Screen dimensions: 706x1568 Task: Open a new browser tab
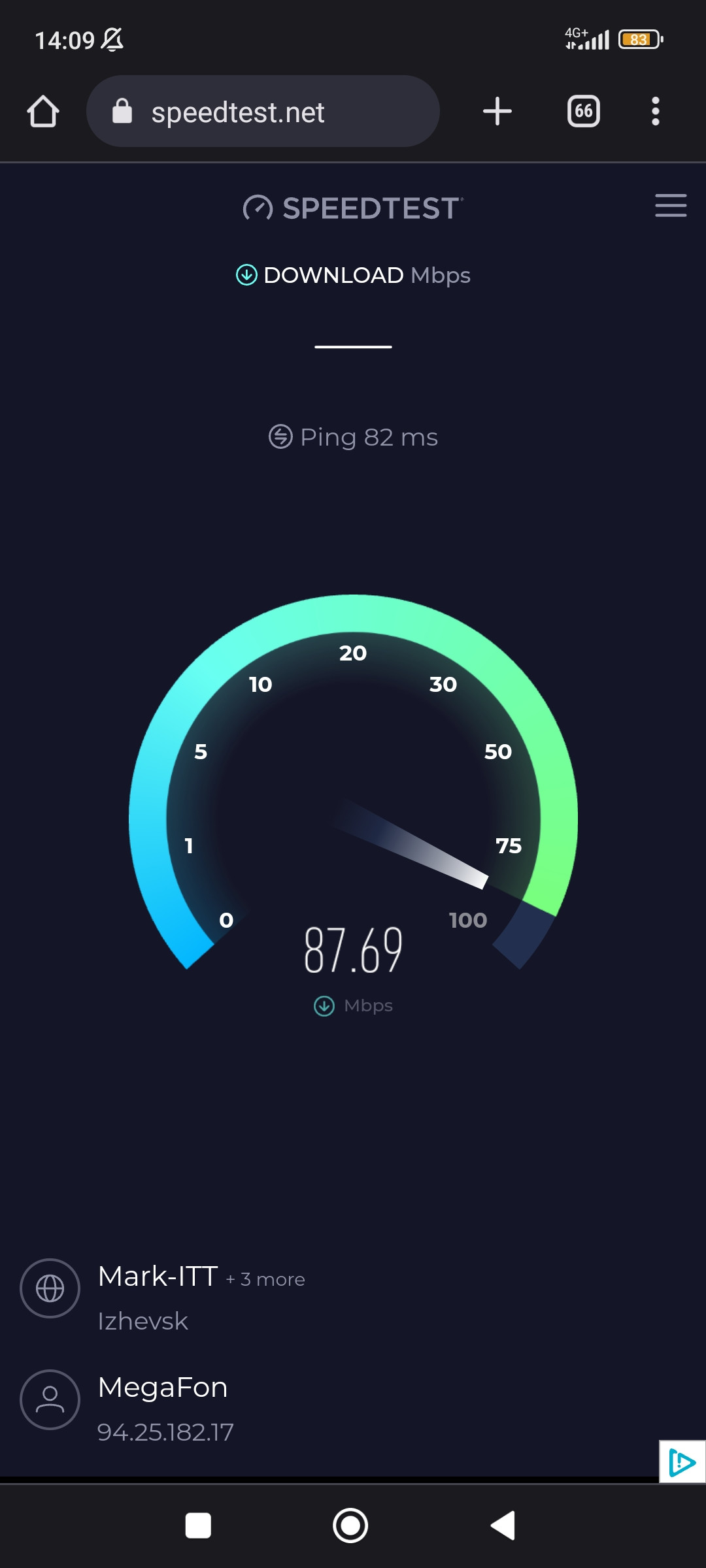[x=497, y=111]
